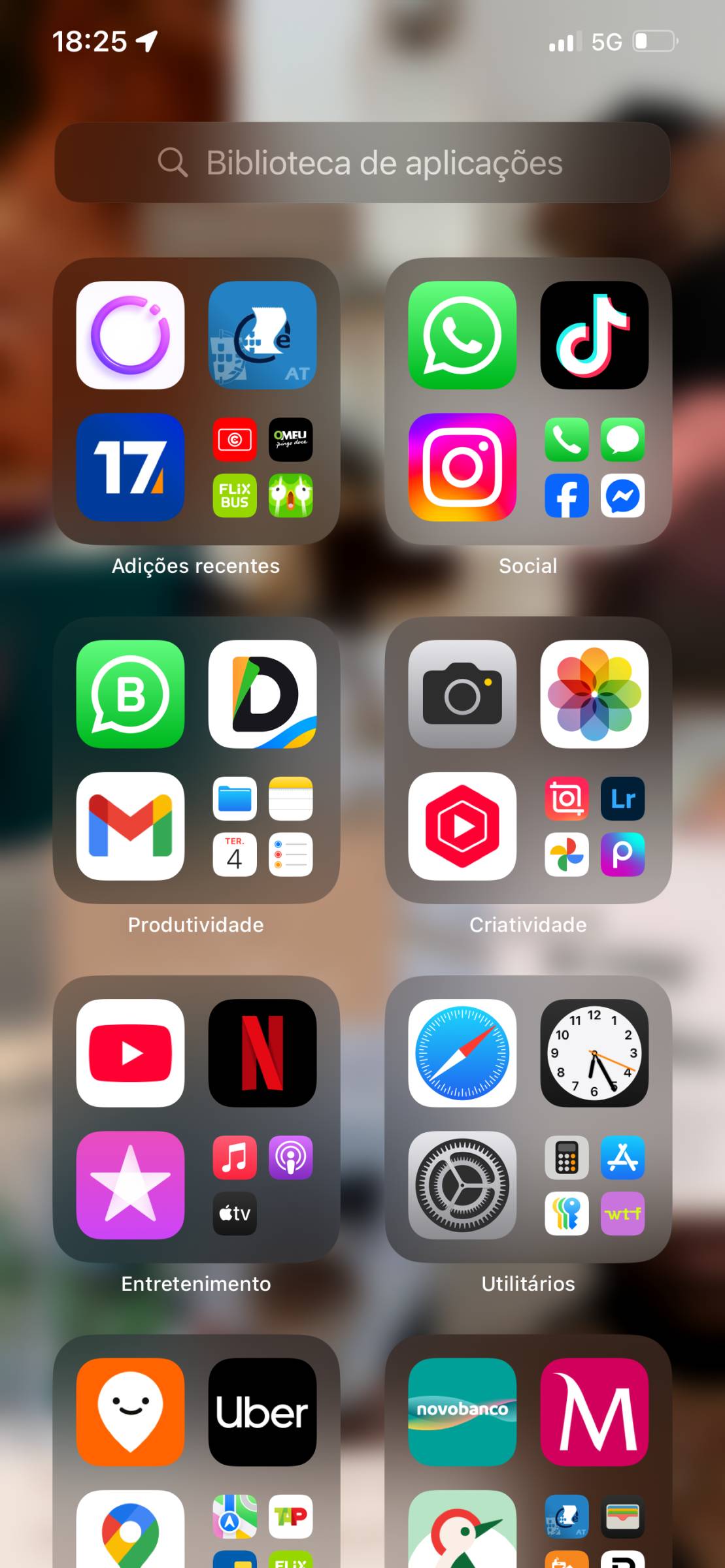
Task: Open the novobanco app
Action: tap(462, 1412)
